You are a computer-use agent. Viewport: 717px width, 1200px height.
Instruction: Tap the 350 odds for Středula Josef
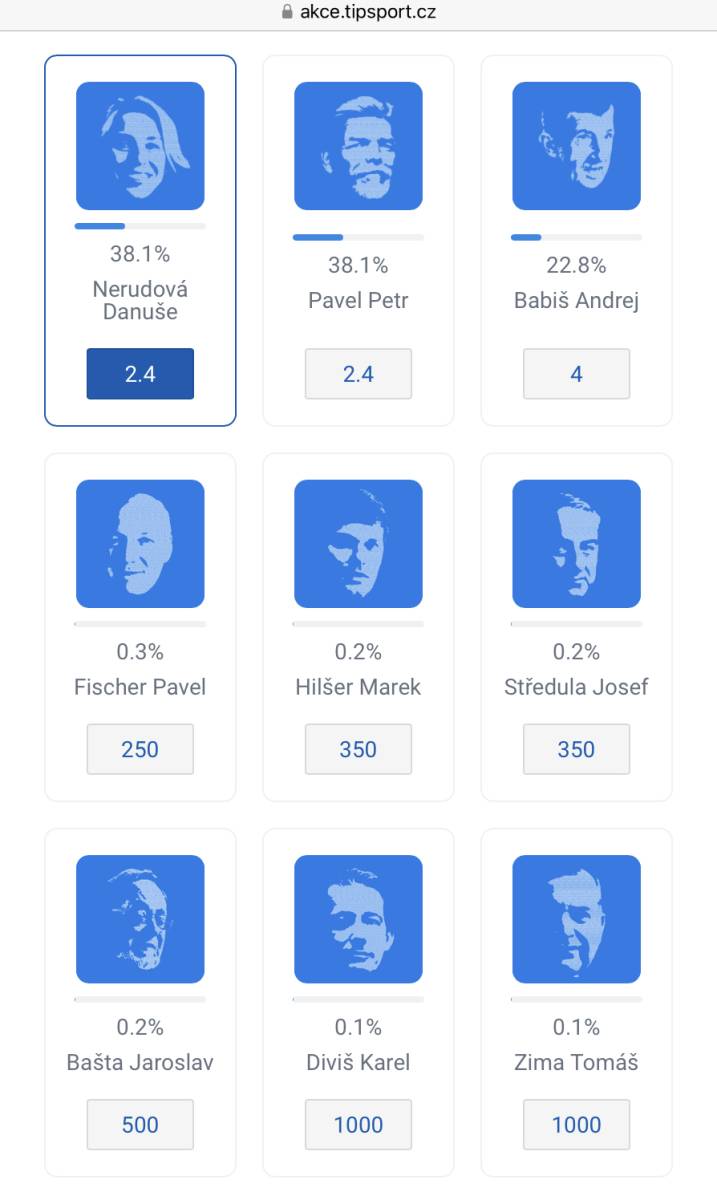coord(576,749)
